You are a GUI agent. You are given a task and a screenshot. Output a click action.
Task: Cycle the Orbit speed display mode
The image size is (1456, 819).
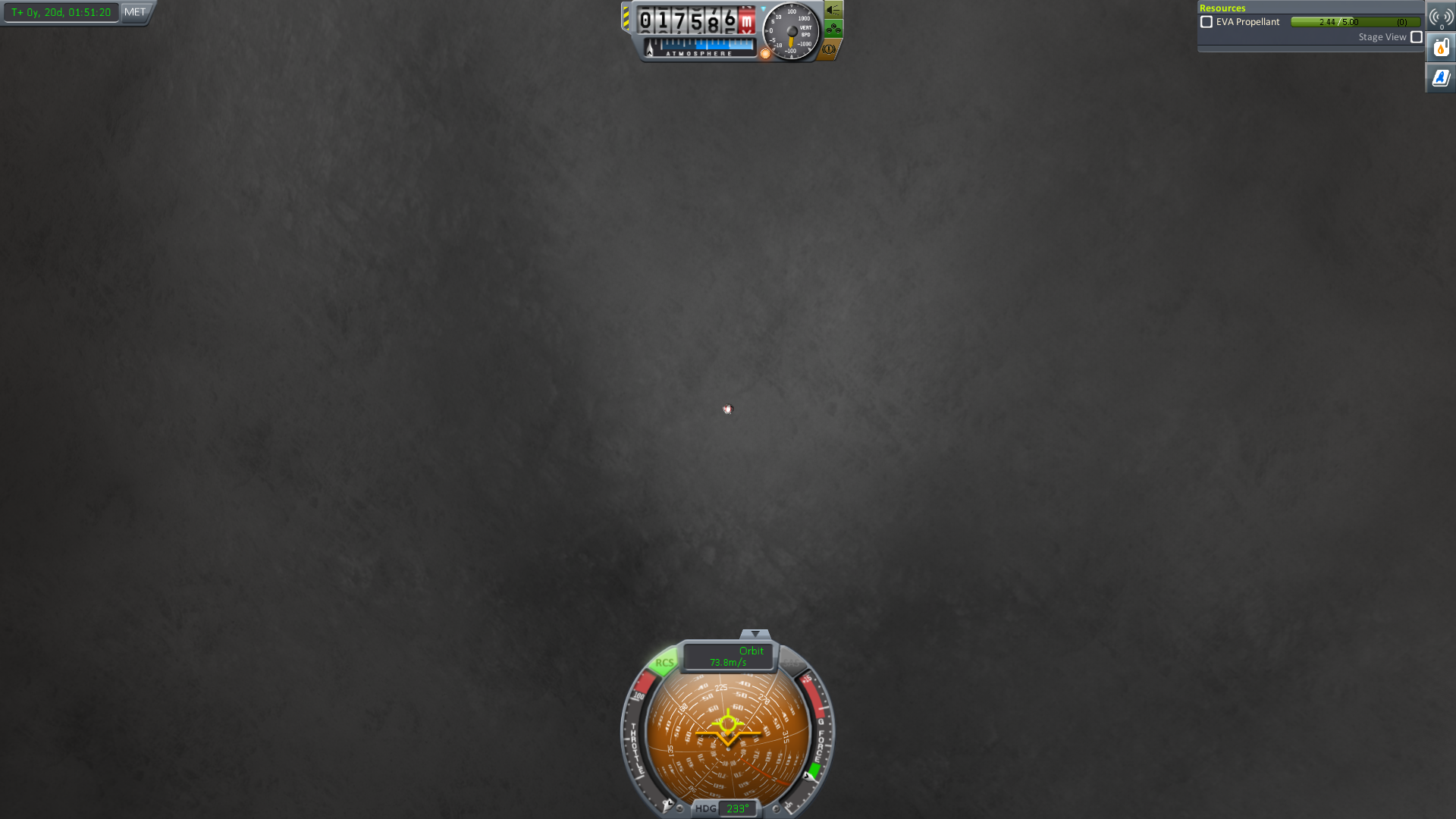[x=728, y=656]
